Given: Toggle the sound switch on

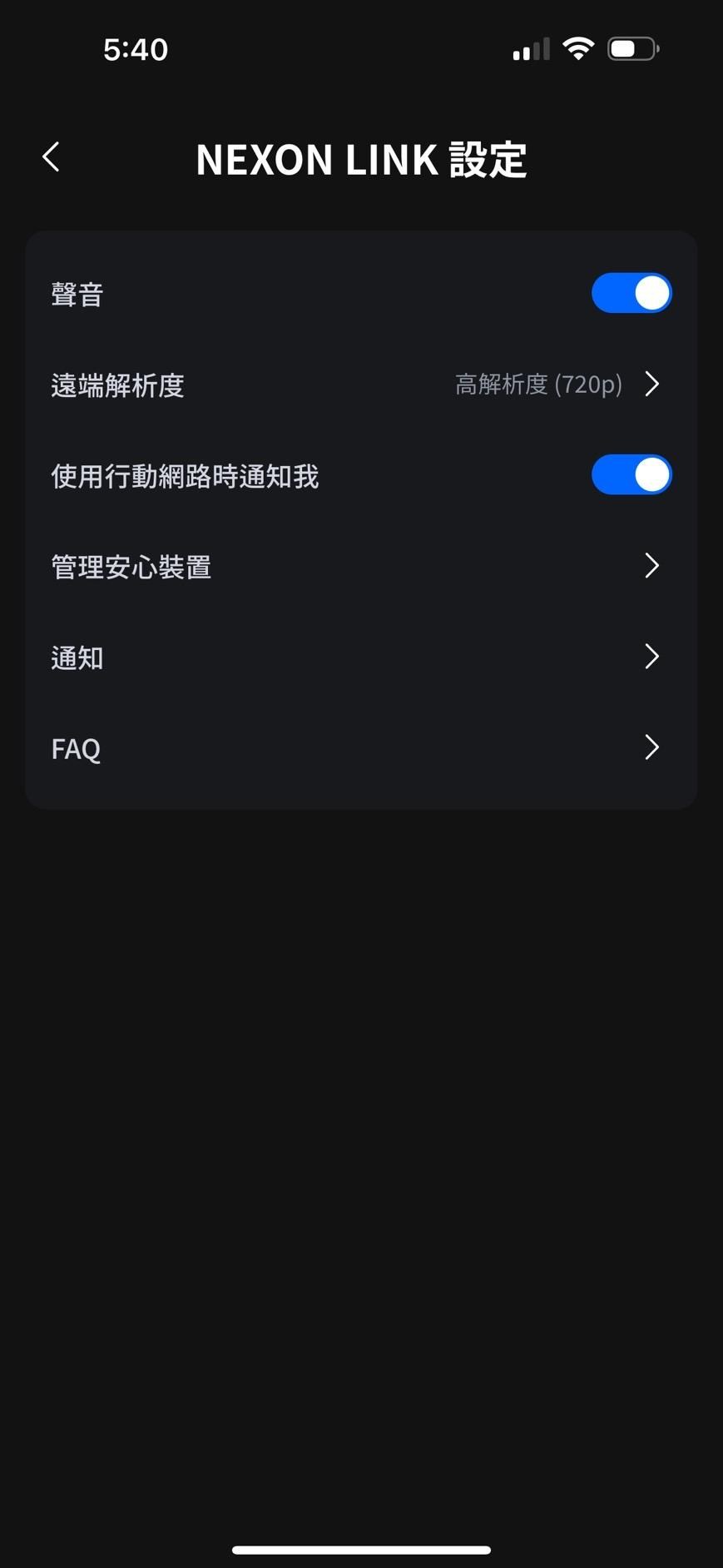Looking at the screenshot, I should (631, 292).
